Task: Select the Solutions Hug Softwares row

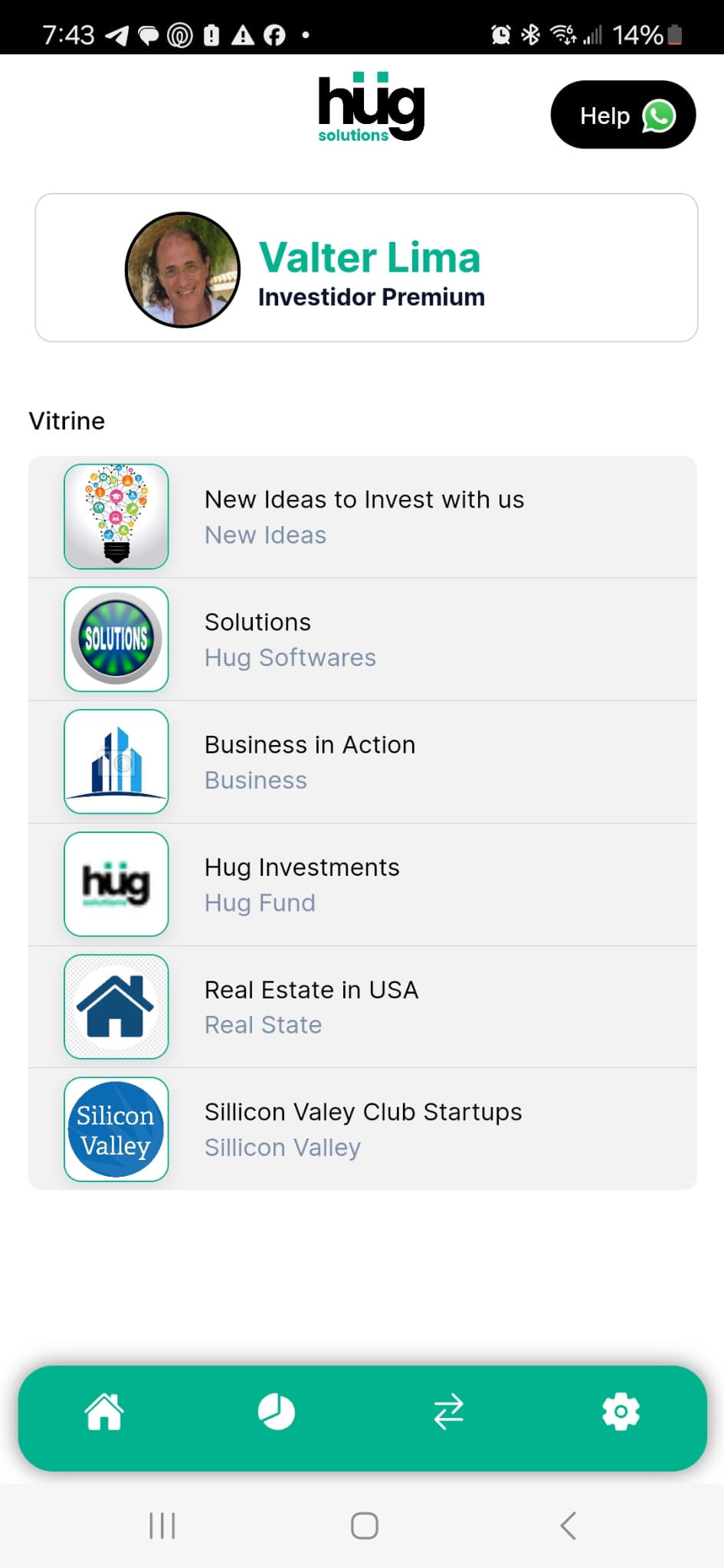Action: click(362, 639)
